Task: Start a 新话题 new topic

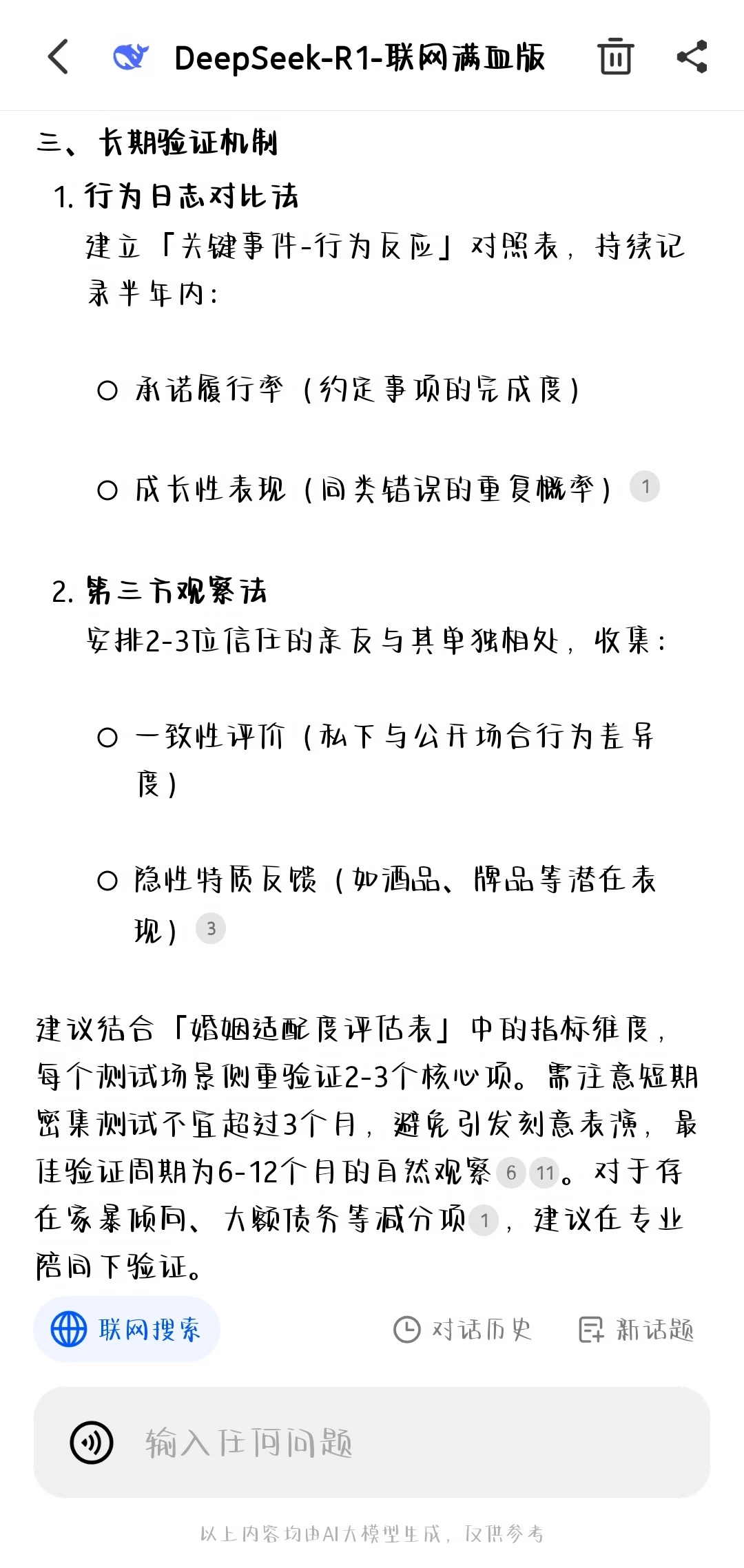Action: coord(636,1330)
